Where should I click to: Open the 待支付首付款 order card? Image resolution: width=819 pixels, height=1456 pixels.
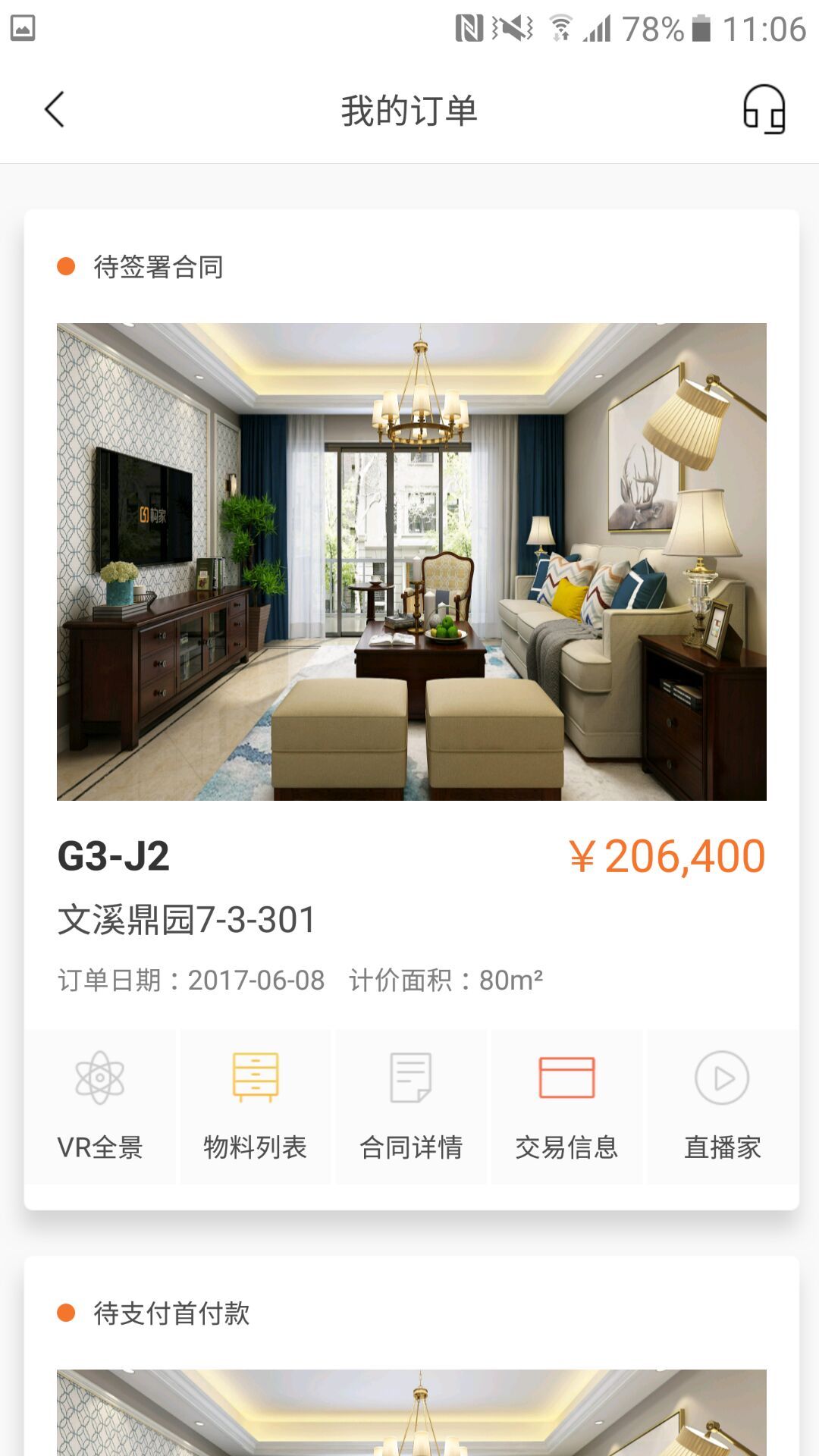point(411,1357)
